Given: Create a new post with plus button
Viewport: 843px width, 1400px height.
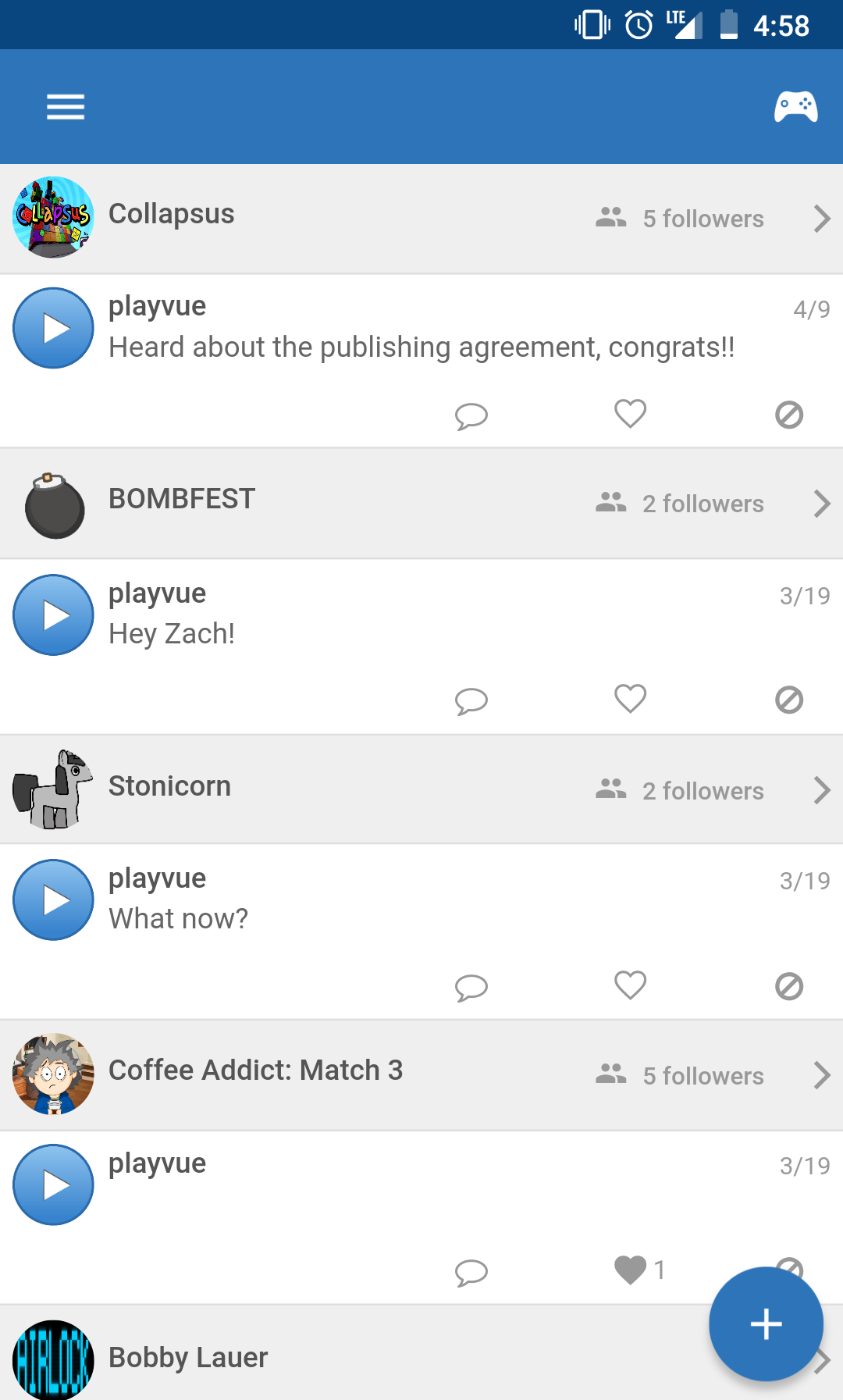Looking at the screenshot, I should coord(766,1324).
